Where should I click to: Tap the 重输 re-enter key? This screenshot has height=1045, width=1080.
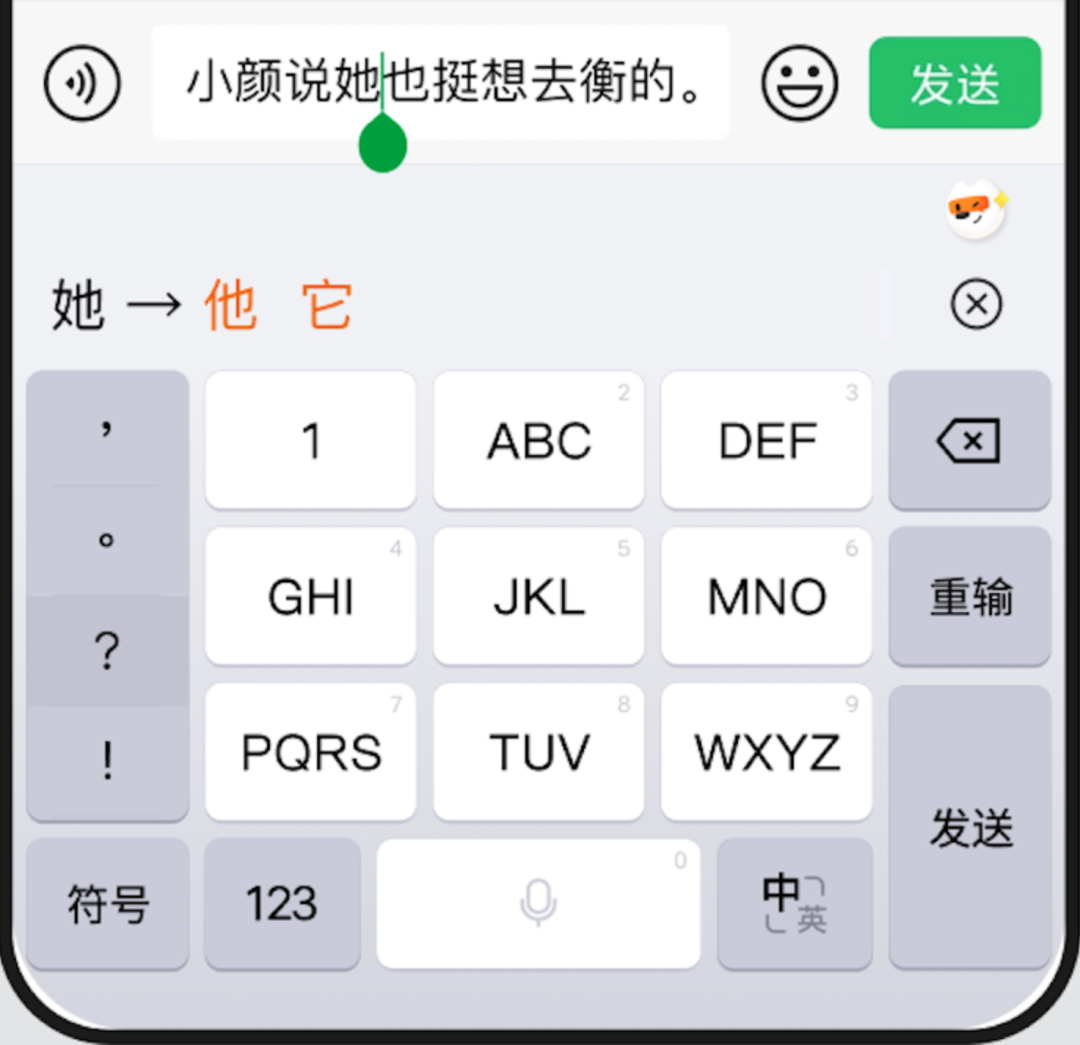tap(969, 597)
